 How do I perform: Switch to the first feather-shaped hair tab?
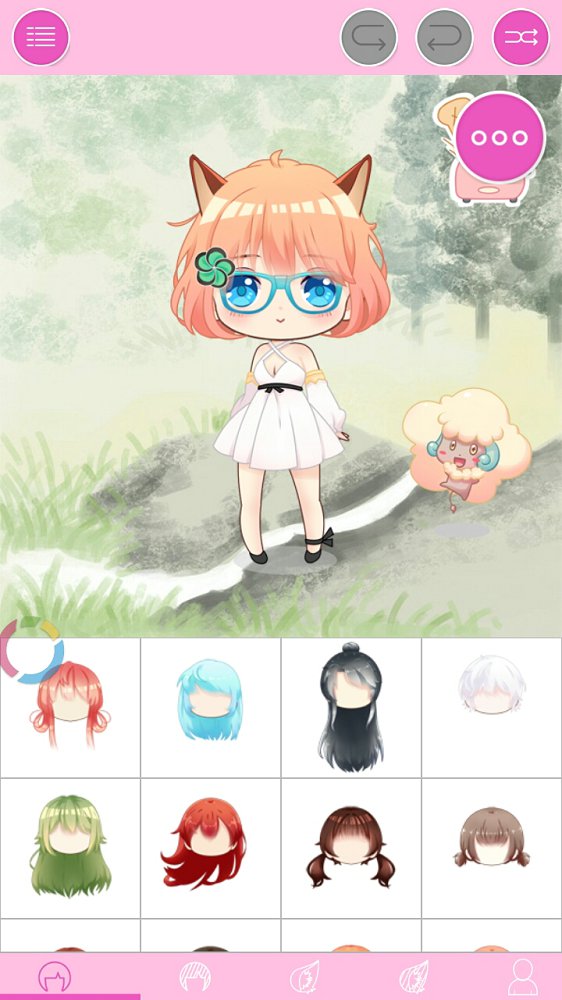[x=304, y=976]
